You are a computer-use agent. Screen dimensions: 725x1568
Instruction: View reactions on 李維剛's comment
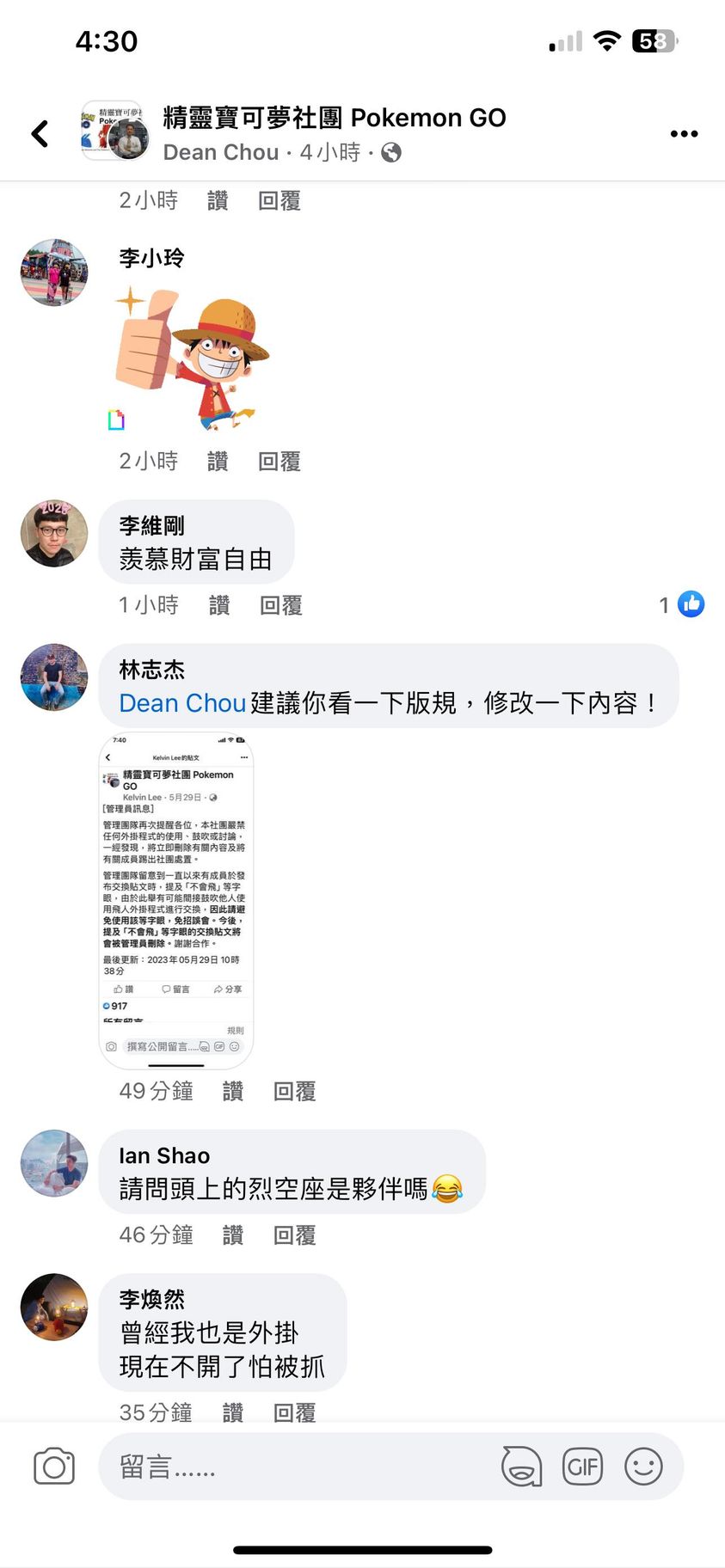pos(682,604)
